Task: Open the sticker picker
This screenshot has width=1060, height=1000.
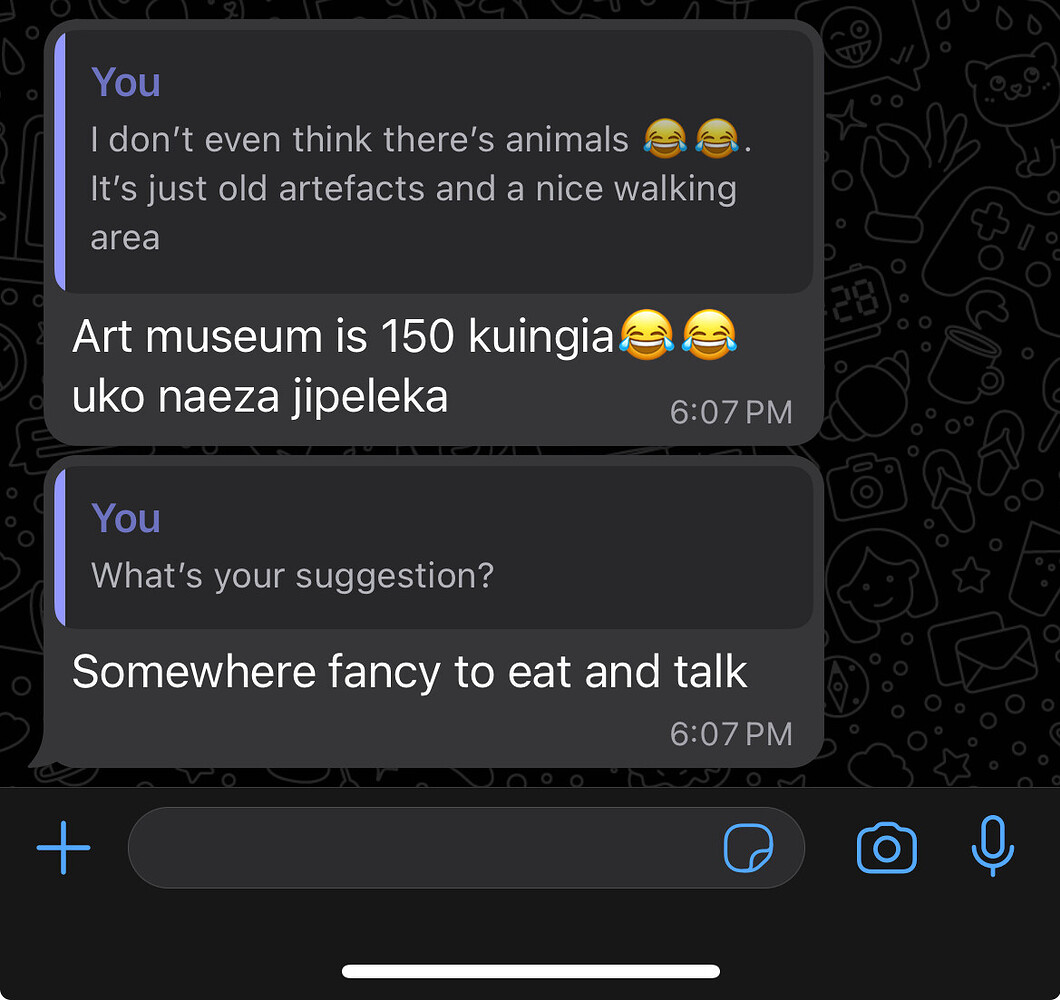Action: click(x=748, y=848)
